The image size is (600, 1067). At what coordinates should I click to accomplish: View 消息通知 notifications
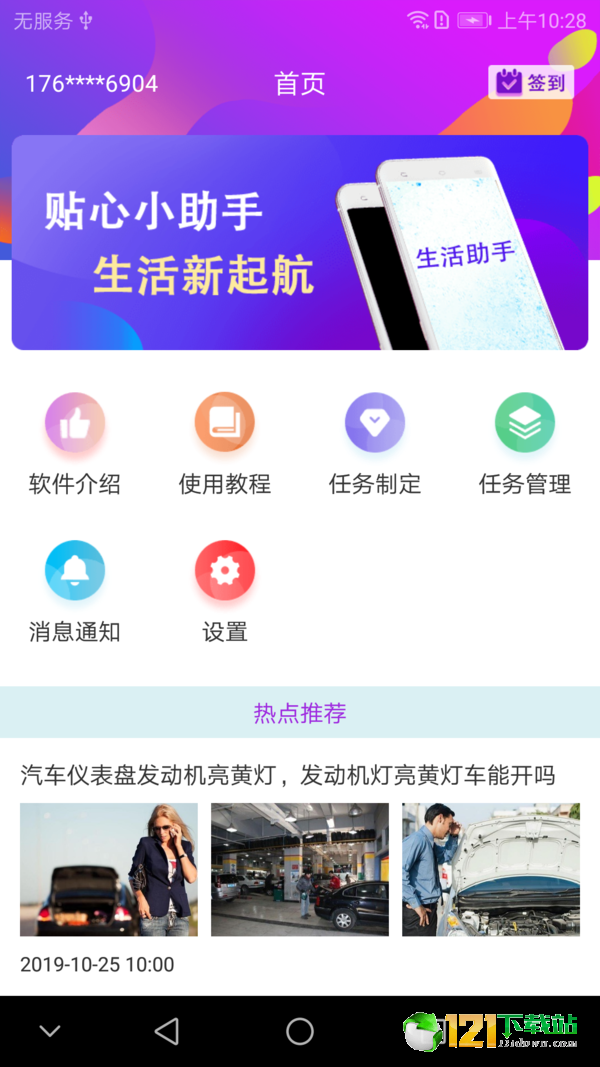(x=75, y=591)
